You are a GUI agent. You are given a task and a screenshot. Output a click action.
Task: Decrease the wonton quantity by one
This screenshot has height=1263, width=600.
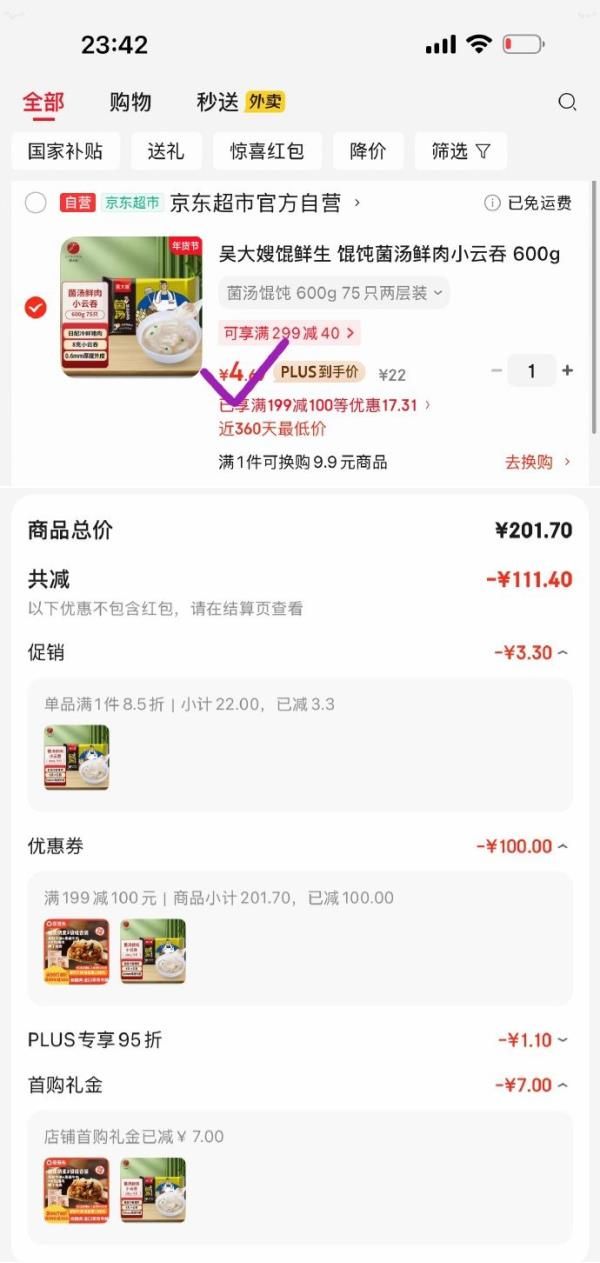coord(496,371)
